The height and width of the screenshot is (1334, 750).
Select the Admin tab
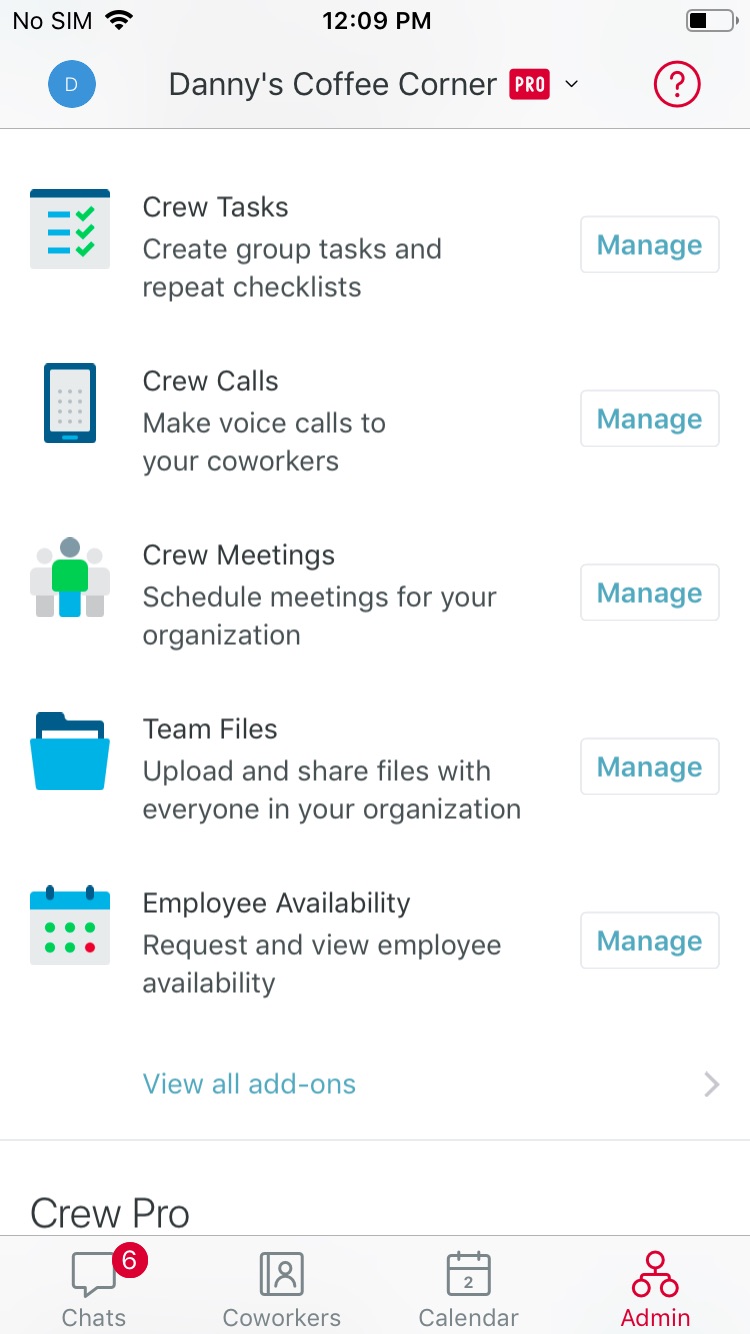(x=656, y=1286)
